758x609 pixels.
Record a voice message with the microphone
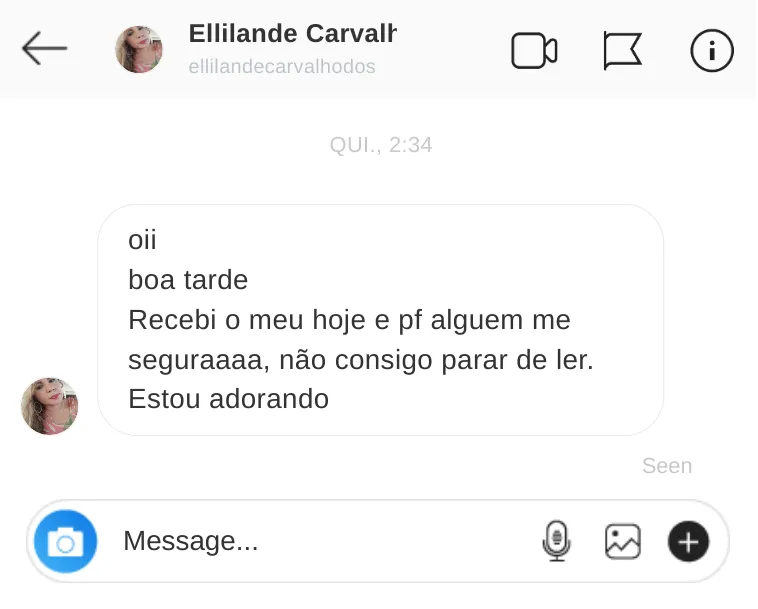click(556, 541)
